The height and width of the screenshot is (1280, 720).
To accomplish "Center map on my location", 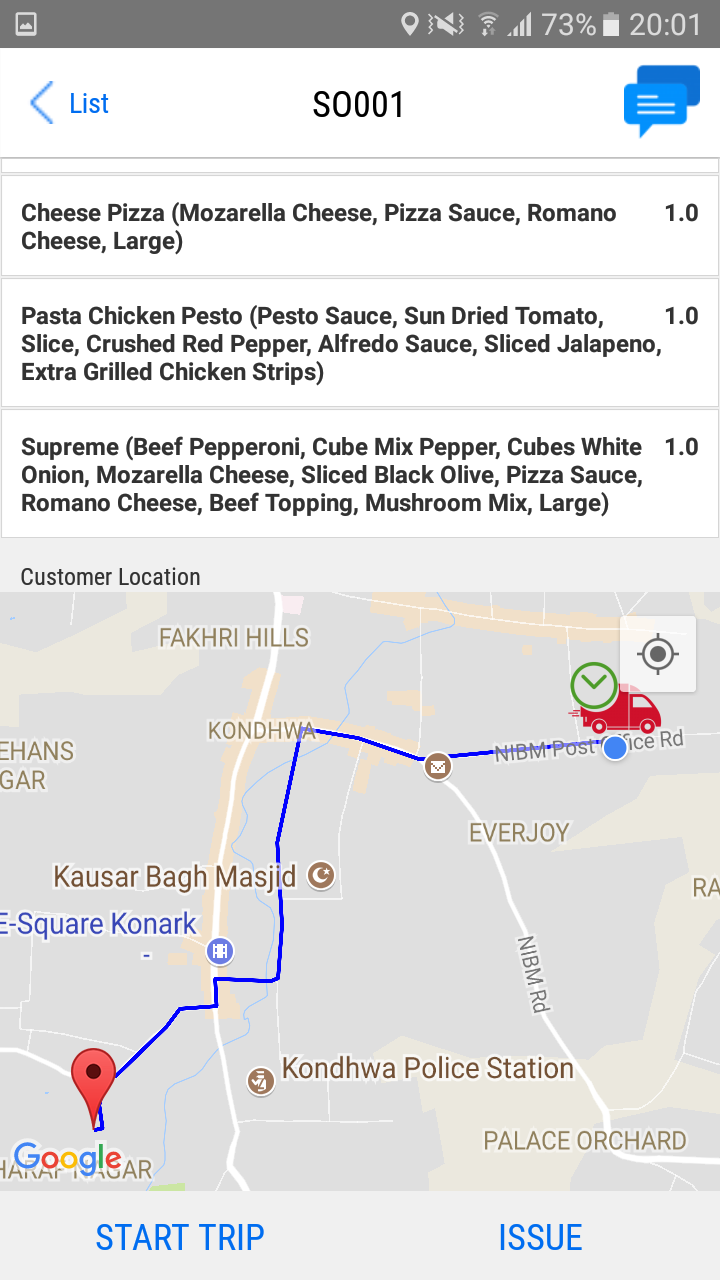I will (x=658, y=655).
